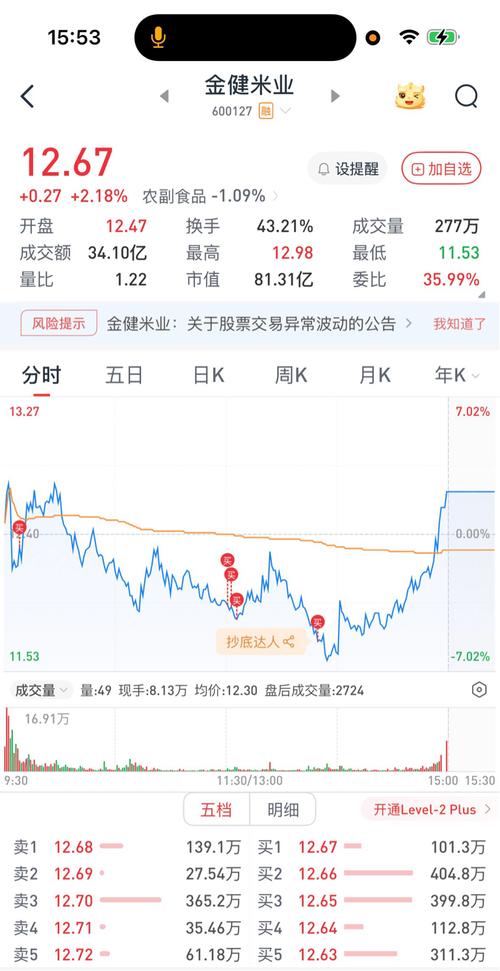
Task: Open the 成交量 indicator dropdown
Action: [x=42, y=690]
